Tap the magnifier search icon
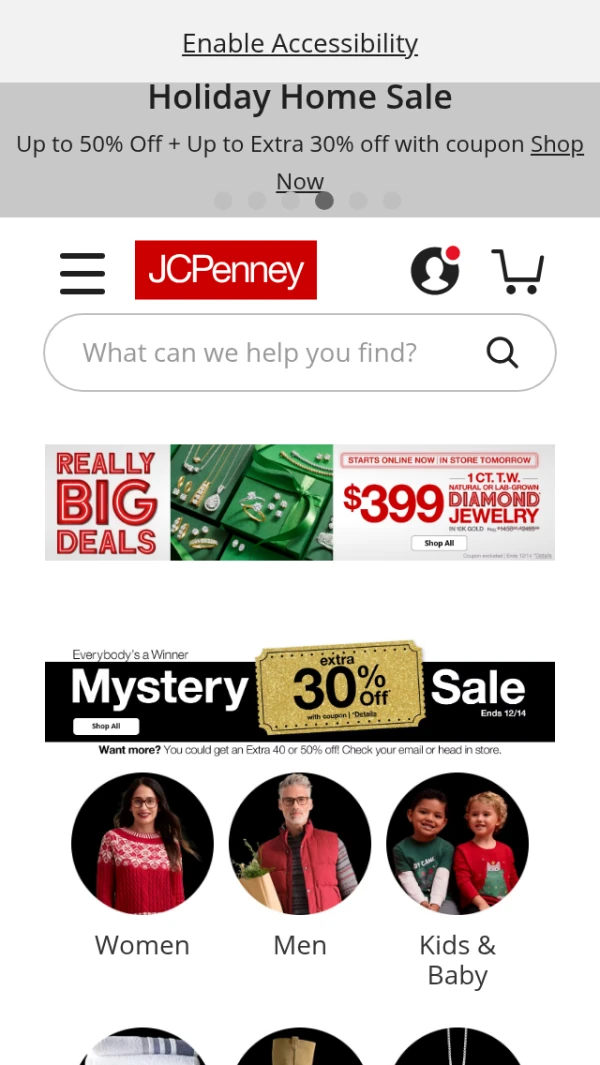The height and width of the screenshot is (1065, 600). click(x=502, y=352)
